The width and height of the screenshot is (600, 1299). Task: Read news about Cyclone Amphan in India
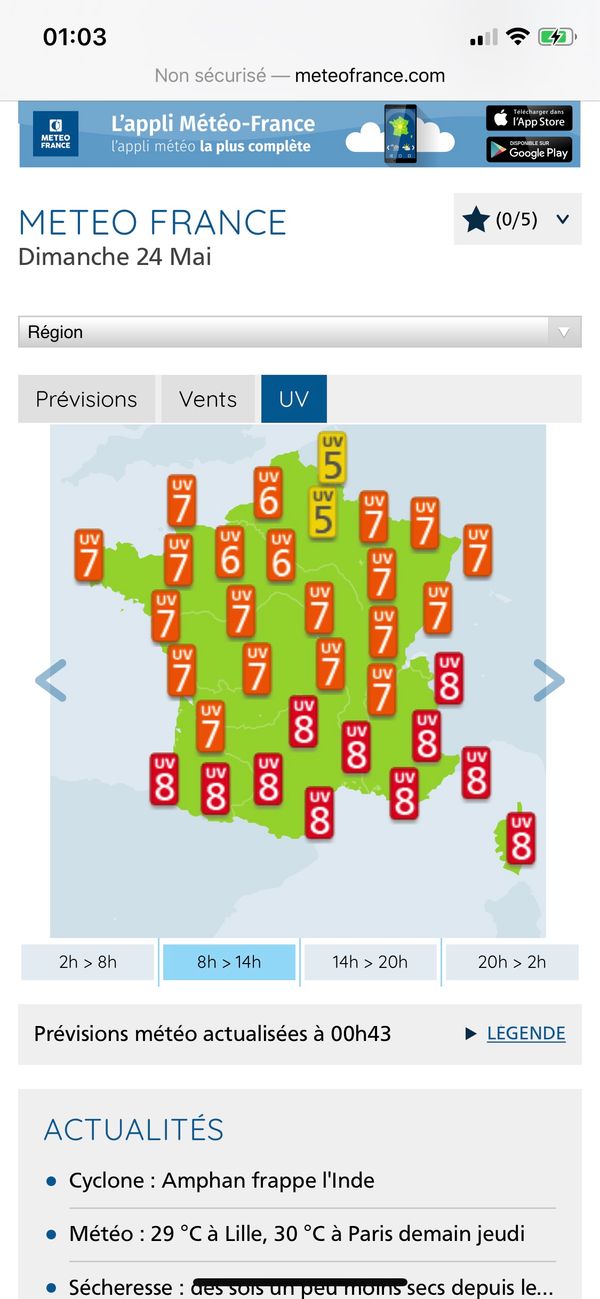point(221,1180)
